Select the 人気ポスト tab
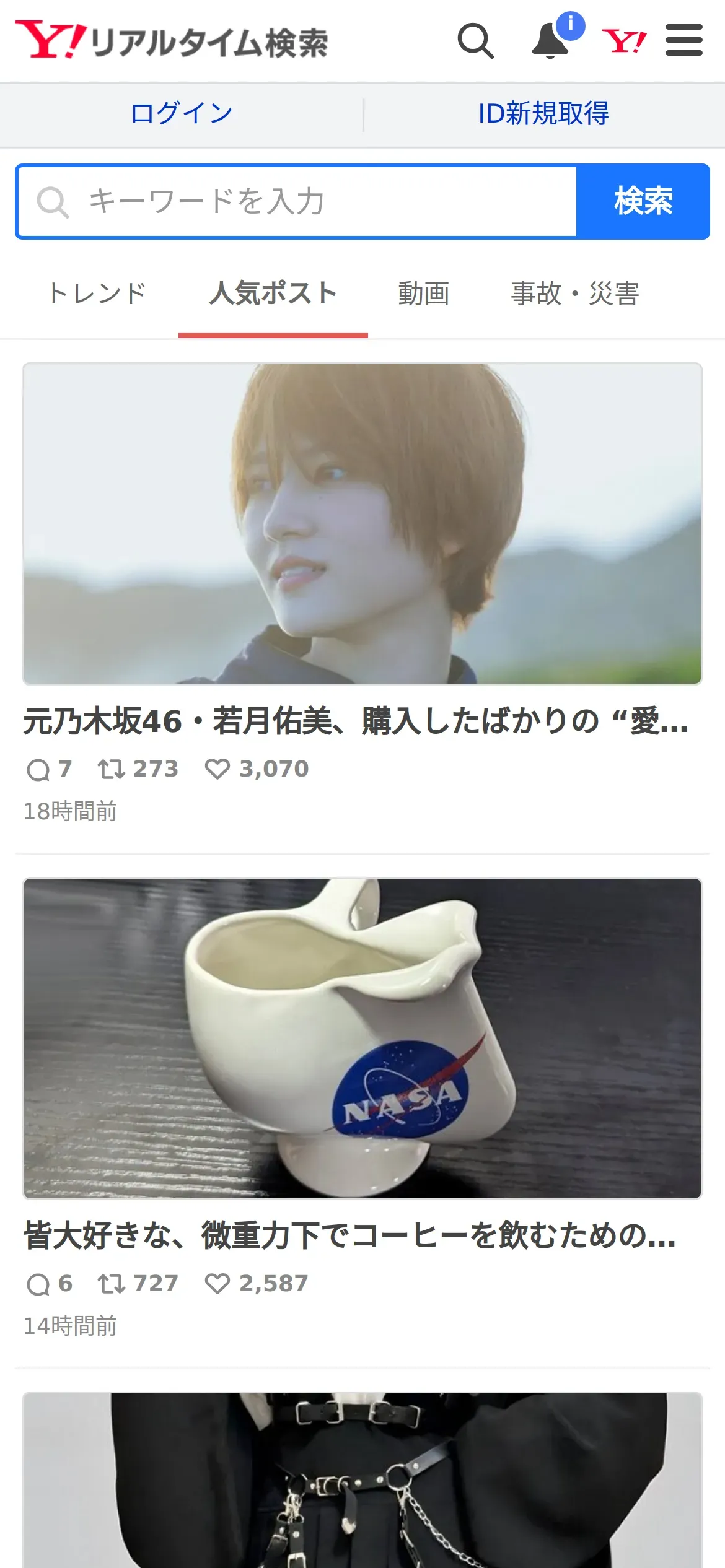This screenshot has width=725, height=1568. click(273, 294)
